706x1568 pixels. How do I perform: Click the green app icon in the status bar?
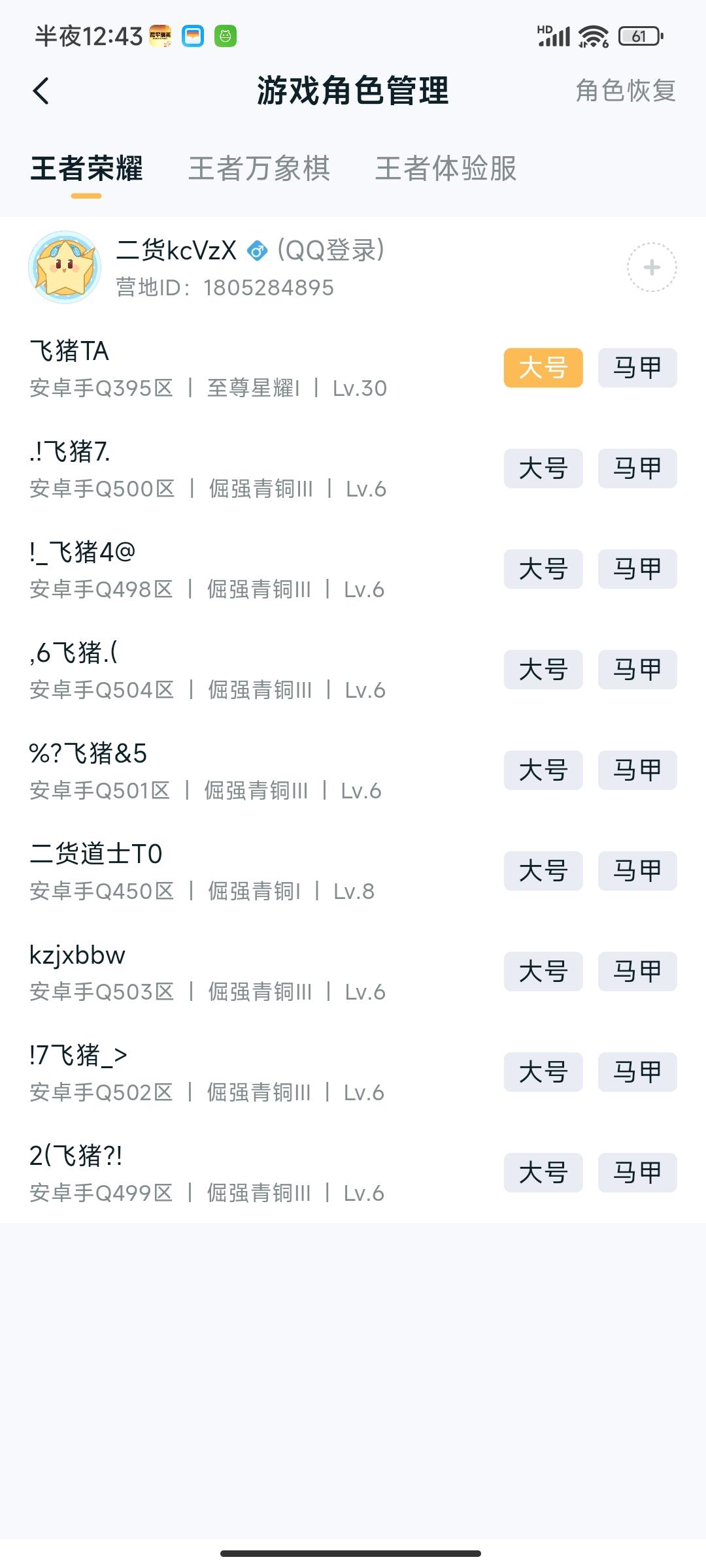point(225,37)
